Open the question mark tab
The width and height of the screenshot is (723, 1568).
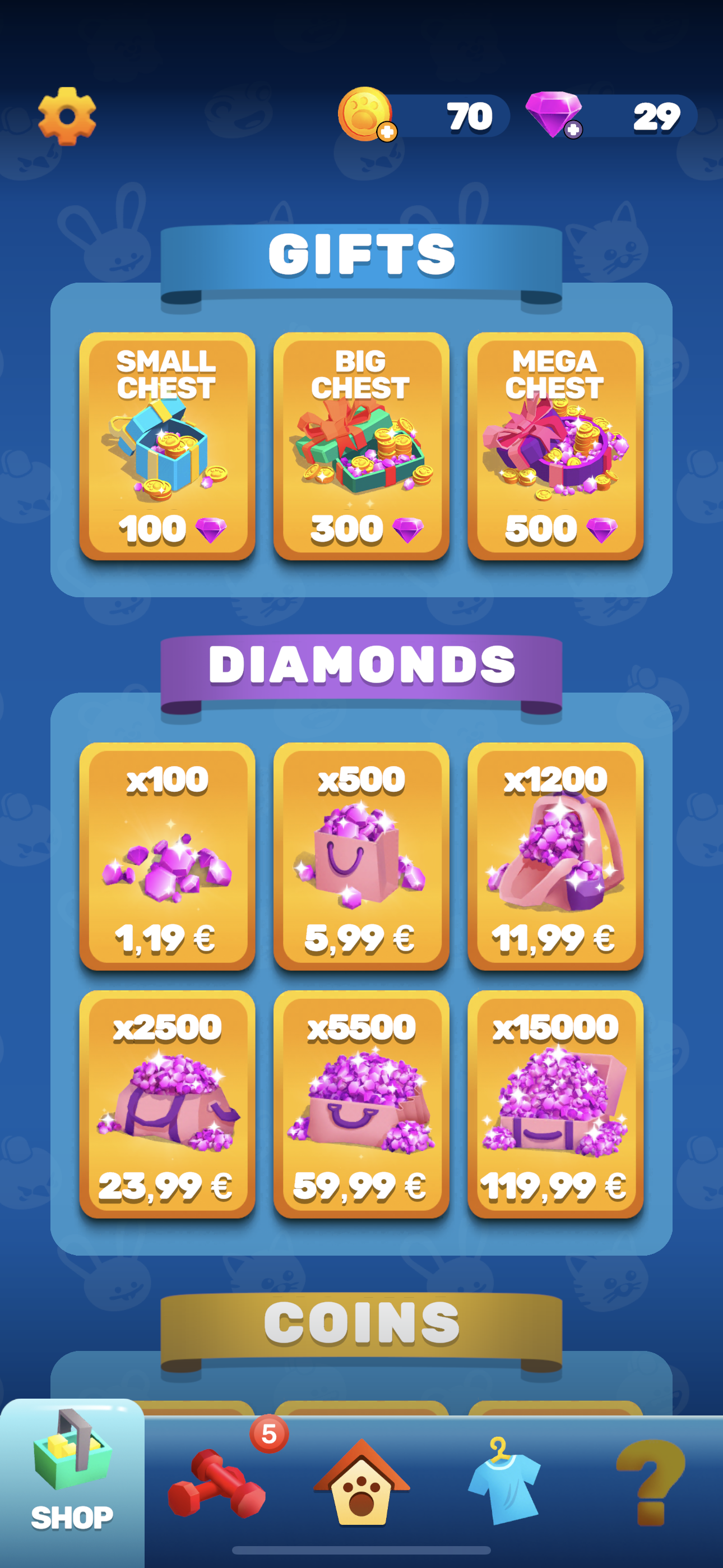coord(651,1484)
